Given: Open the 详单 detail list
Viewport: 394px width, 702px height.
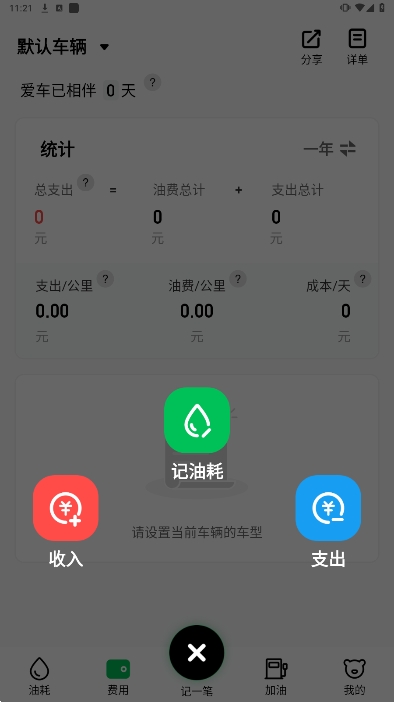Looking at the screenshot, I should [357, 47].
